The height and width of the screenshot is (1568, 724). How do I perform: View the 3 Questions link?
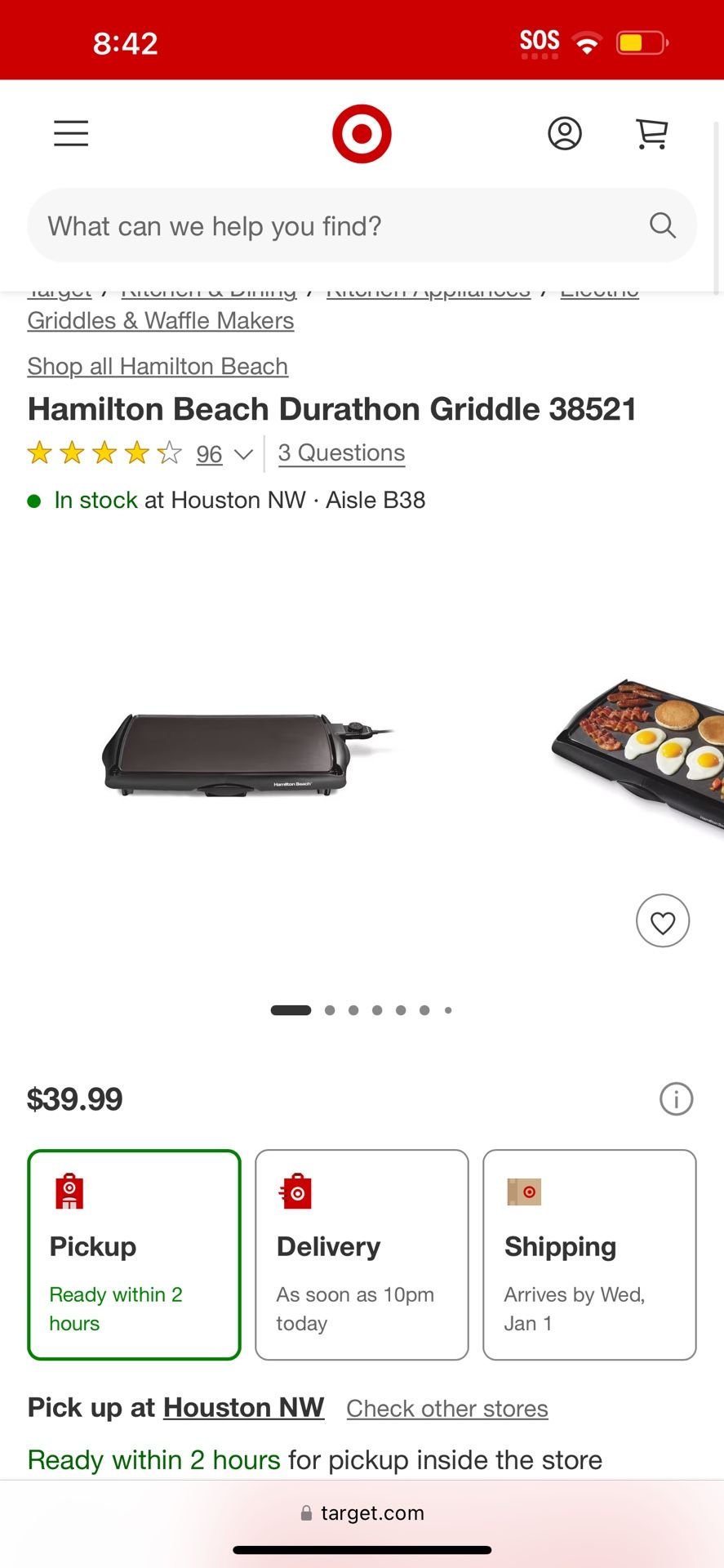341,452
